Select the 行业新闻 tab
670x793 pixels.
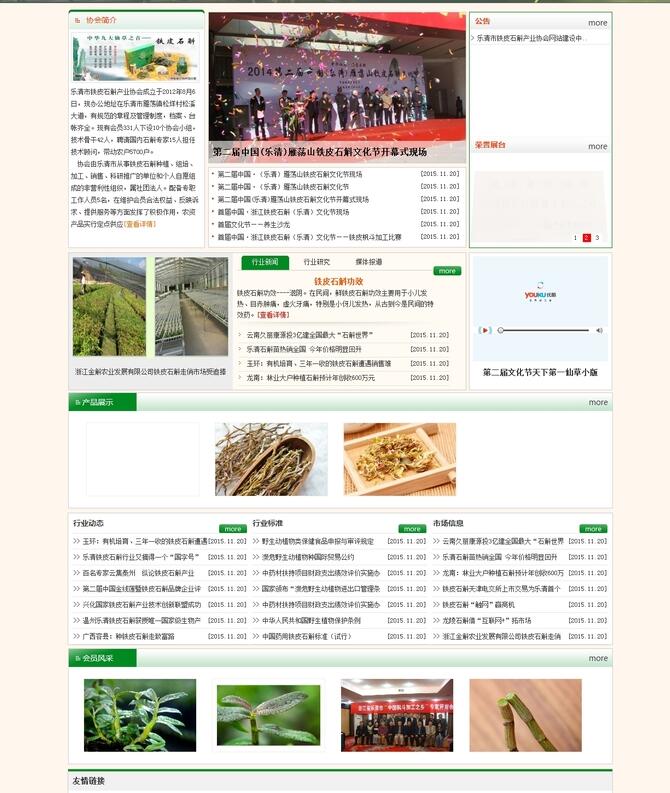coord(264,262)
